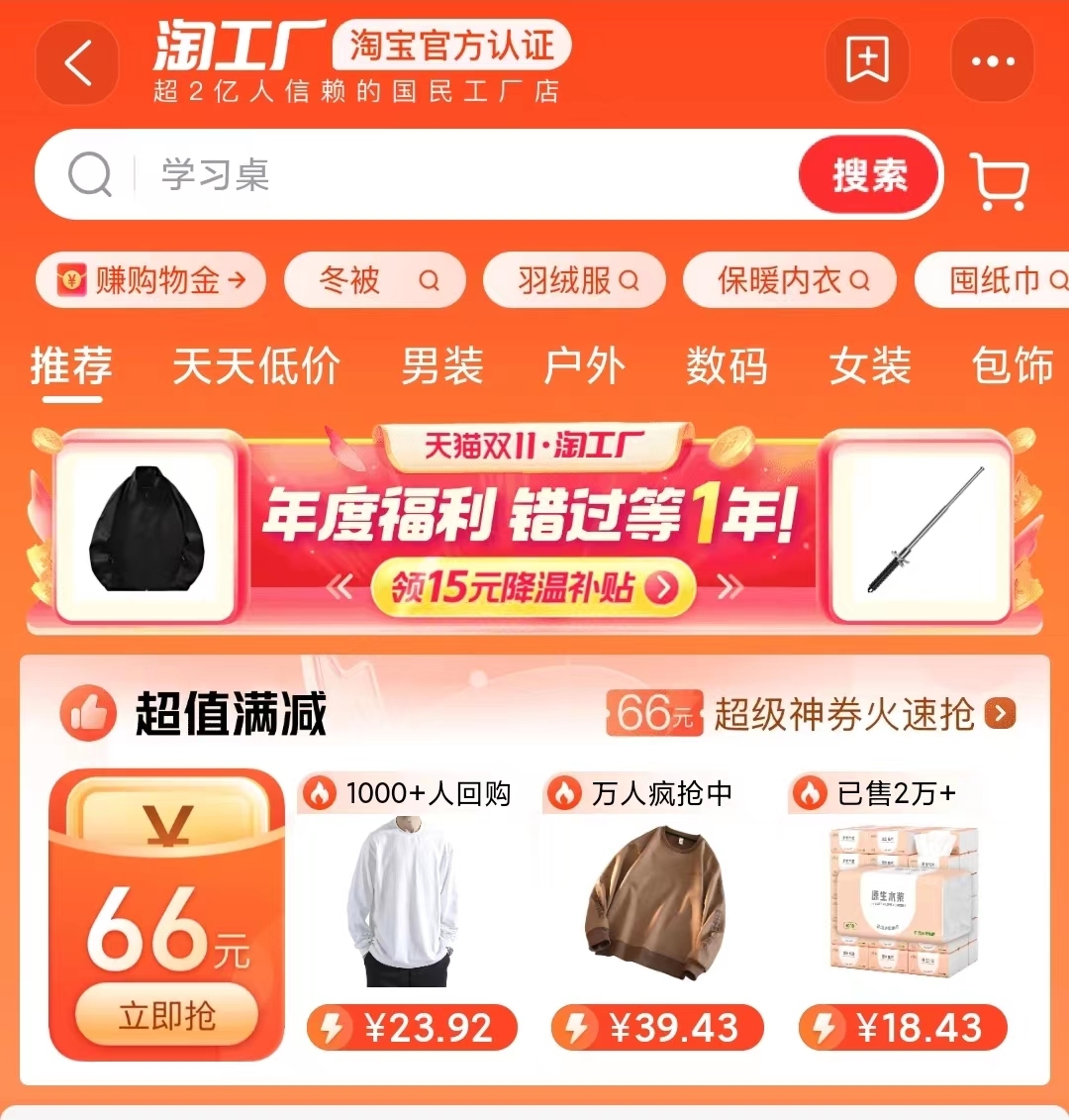Switch to the 天天低价 tab
Image resolution: width=1069 pixels, height=1120 pixels.
coord(255,366)
